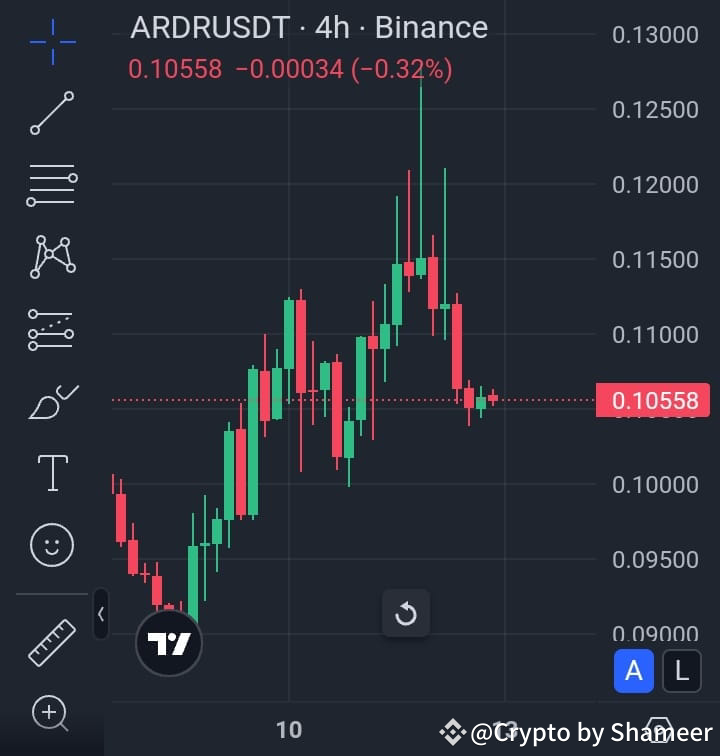
Task: Open the emoji sticker tool
Action: pyautogui.click(x=51, y=545)
